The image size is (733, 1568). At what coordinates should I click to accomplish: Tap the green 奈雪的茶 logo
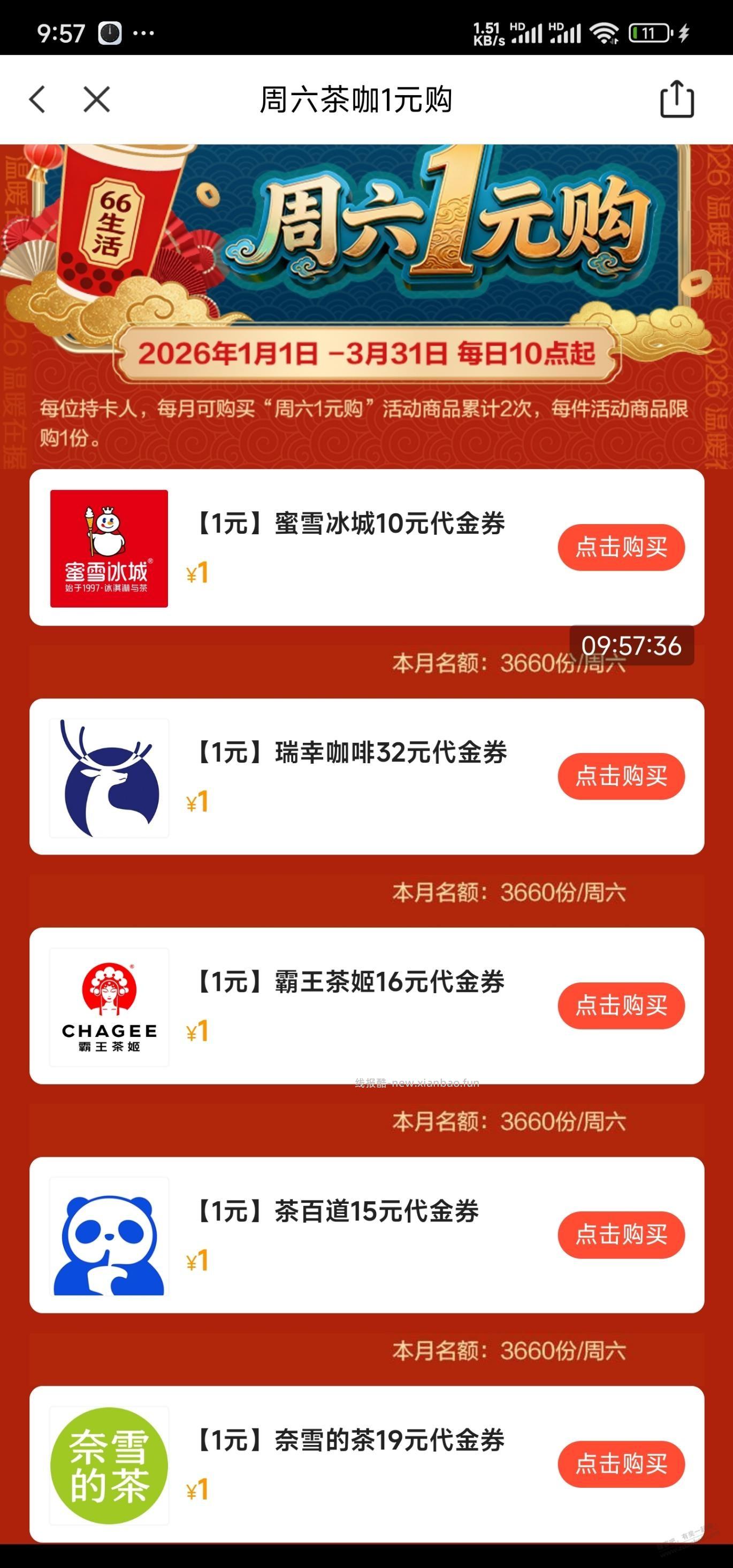tap(110, 1464)
